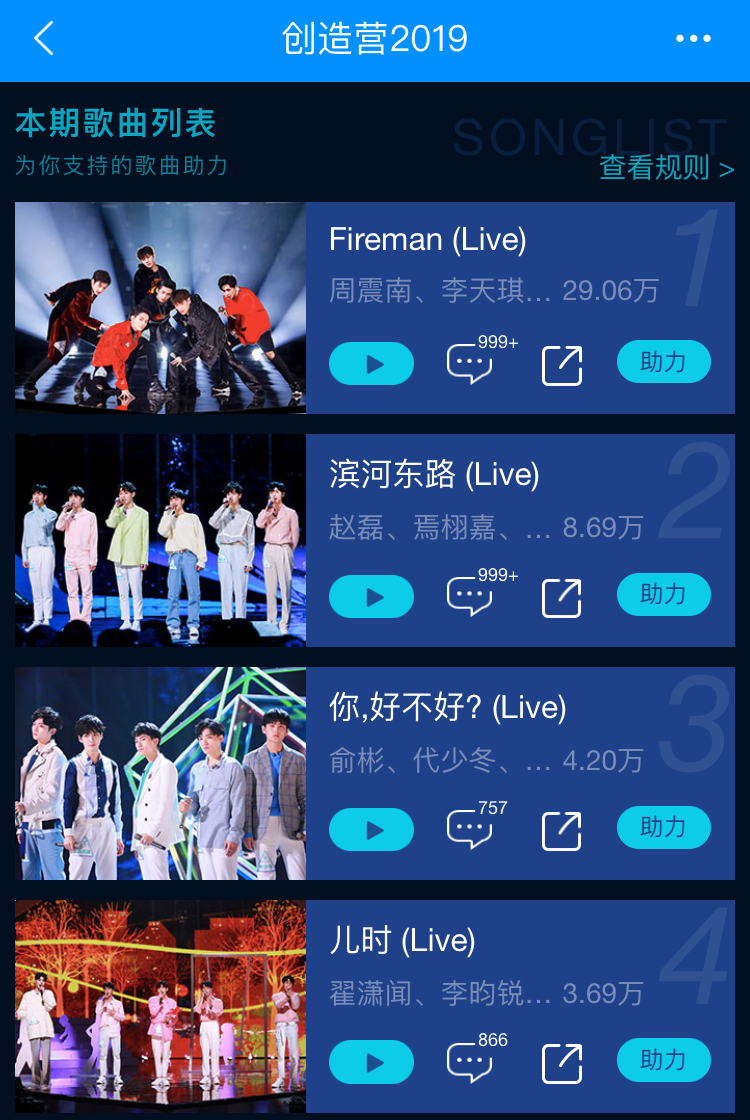This screenshot has width=750, height=1120.
Task: Hit 助力 for 儿时 (Live)
Action: coord(663,1060)
